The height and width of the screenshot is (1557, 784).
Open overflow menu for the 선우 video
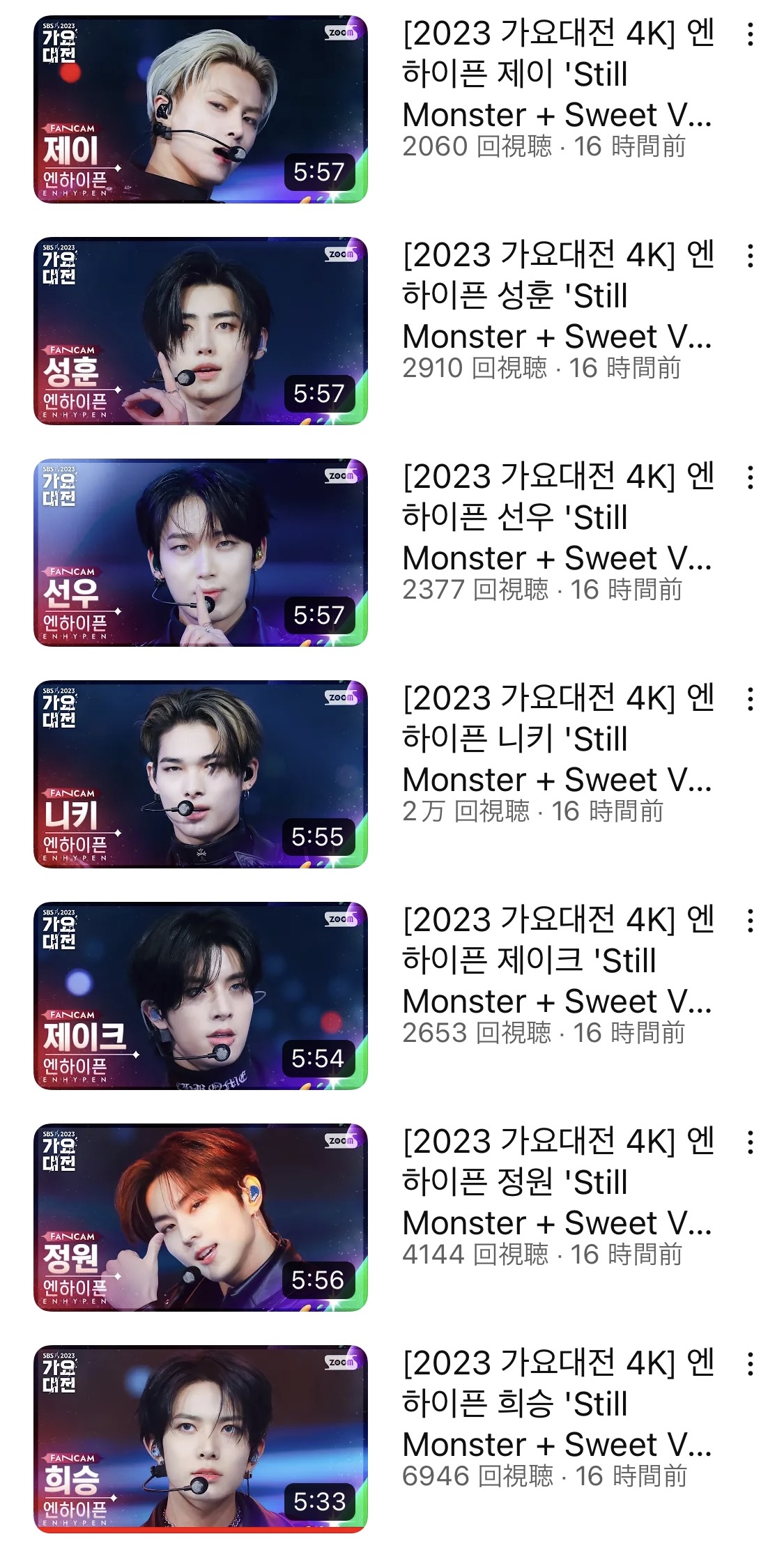click(x=750, y=477)
